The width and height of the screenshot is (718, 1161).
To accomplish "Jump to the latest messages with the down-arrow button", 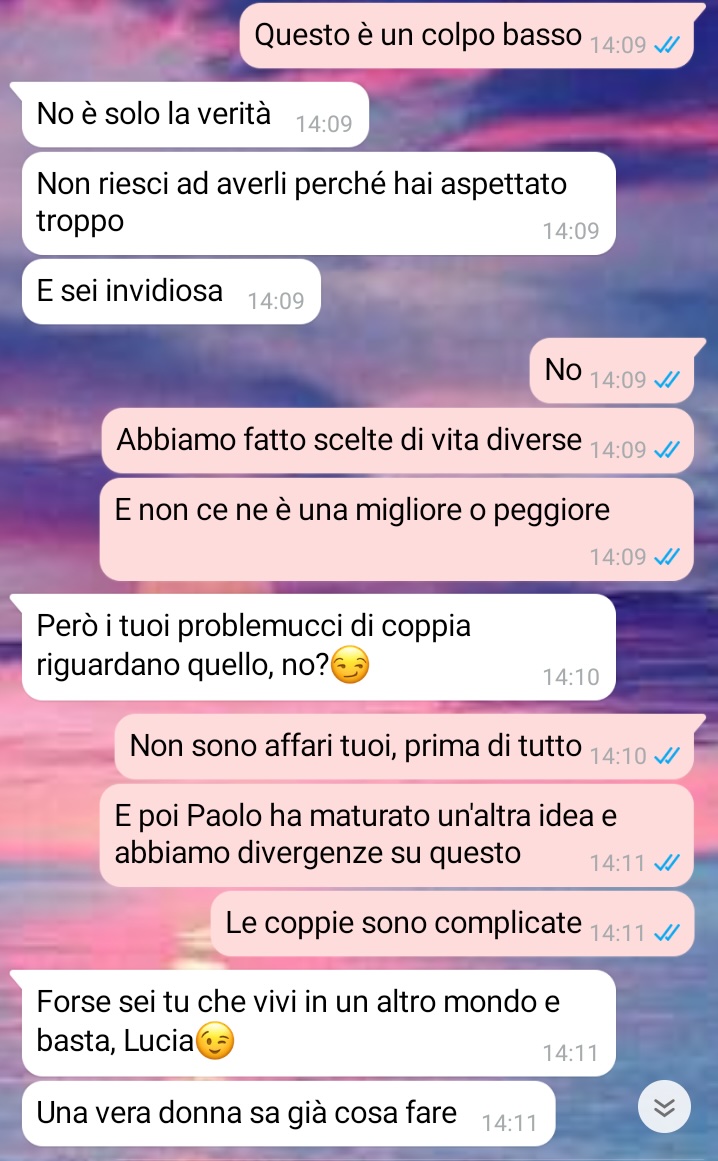I will (665, 1107).
